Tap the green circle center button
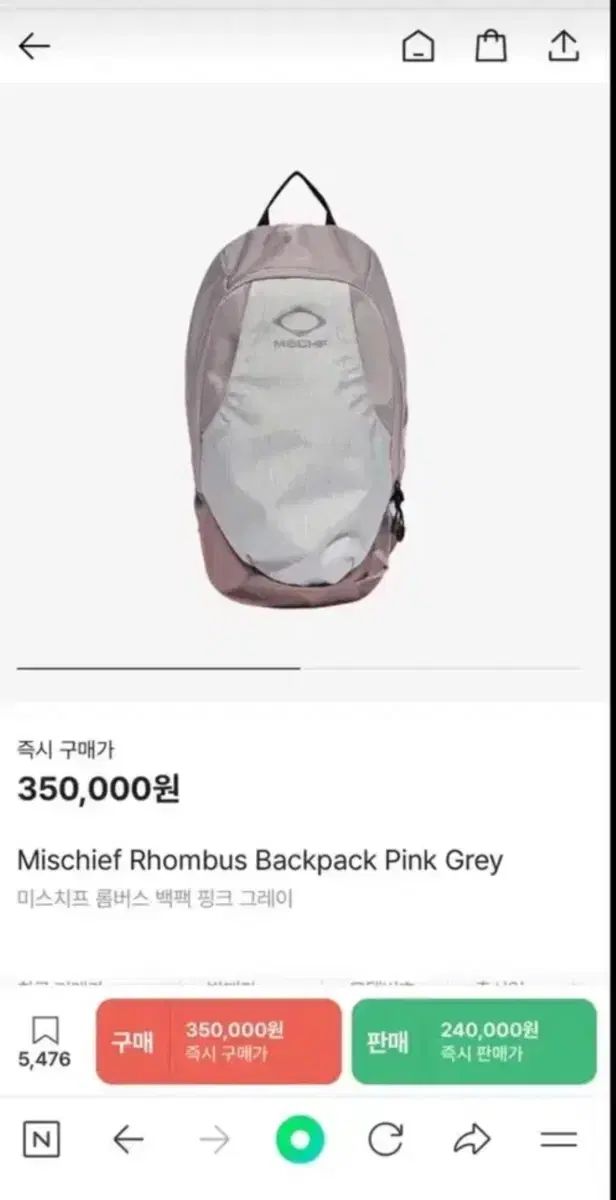 coord(301,1139)
